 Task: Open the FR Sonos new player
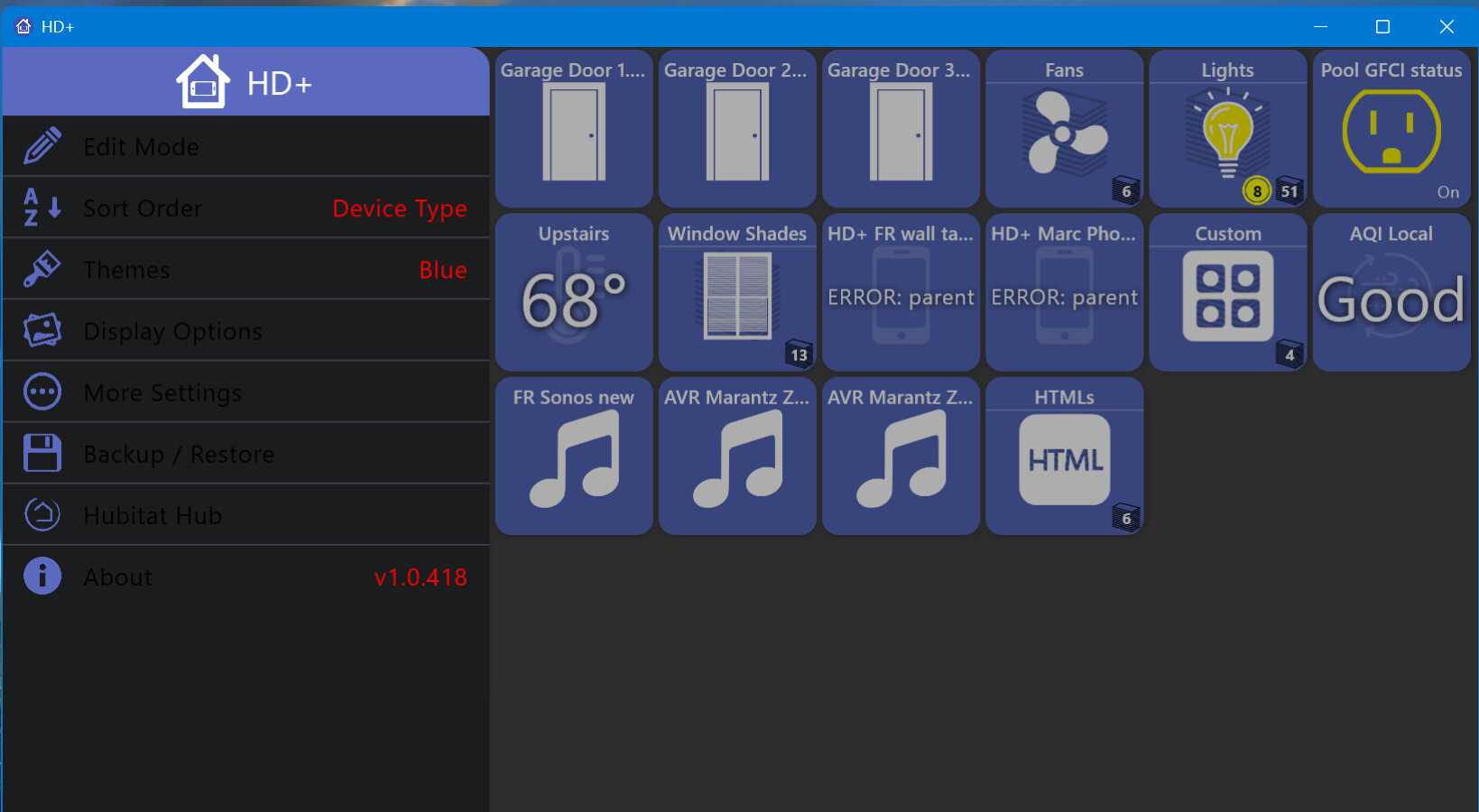(x=574, y=456)
